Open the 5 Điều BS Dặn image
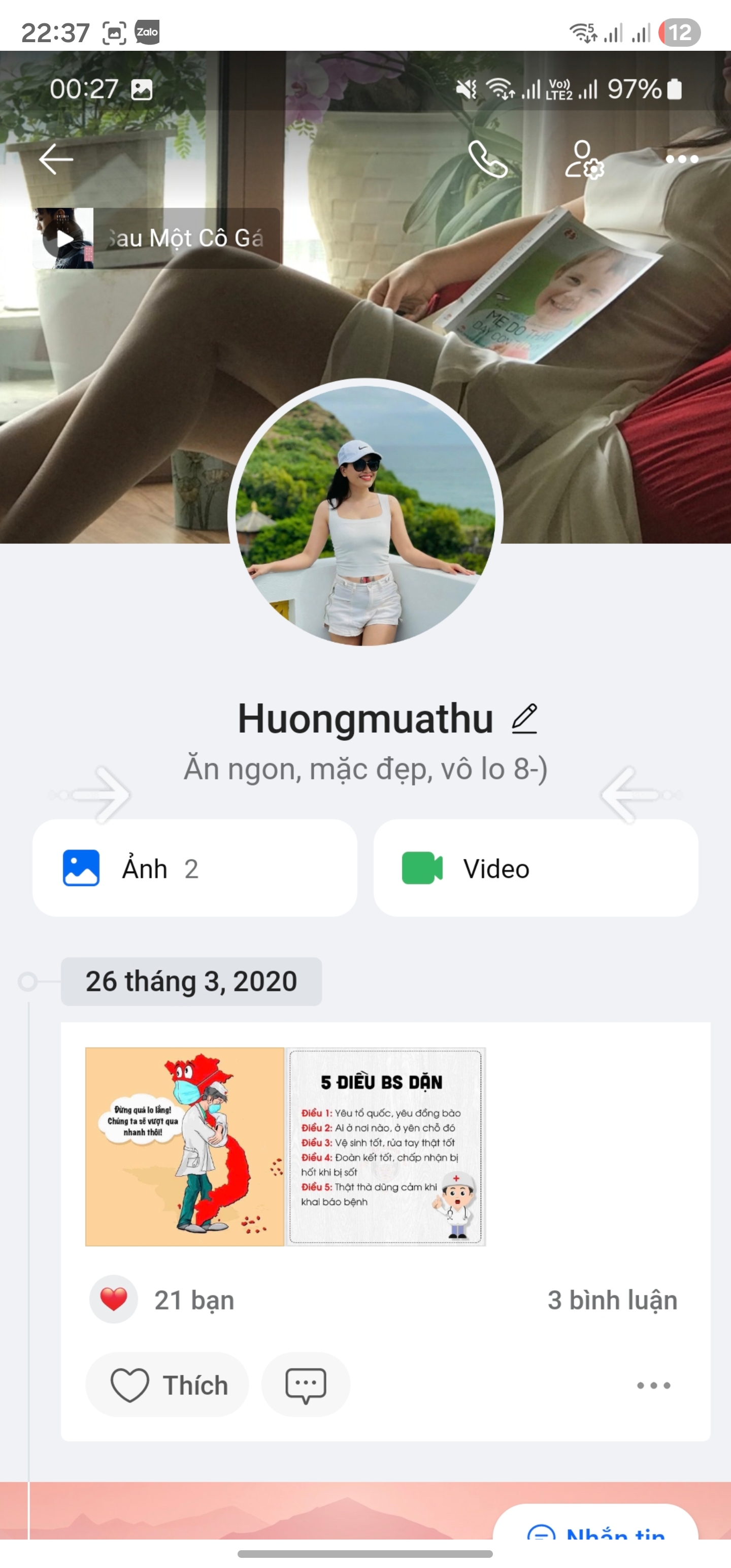 pyautogui.click(x=386, y=1146)
